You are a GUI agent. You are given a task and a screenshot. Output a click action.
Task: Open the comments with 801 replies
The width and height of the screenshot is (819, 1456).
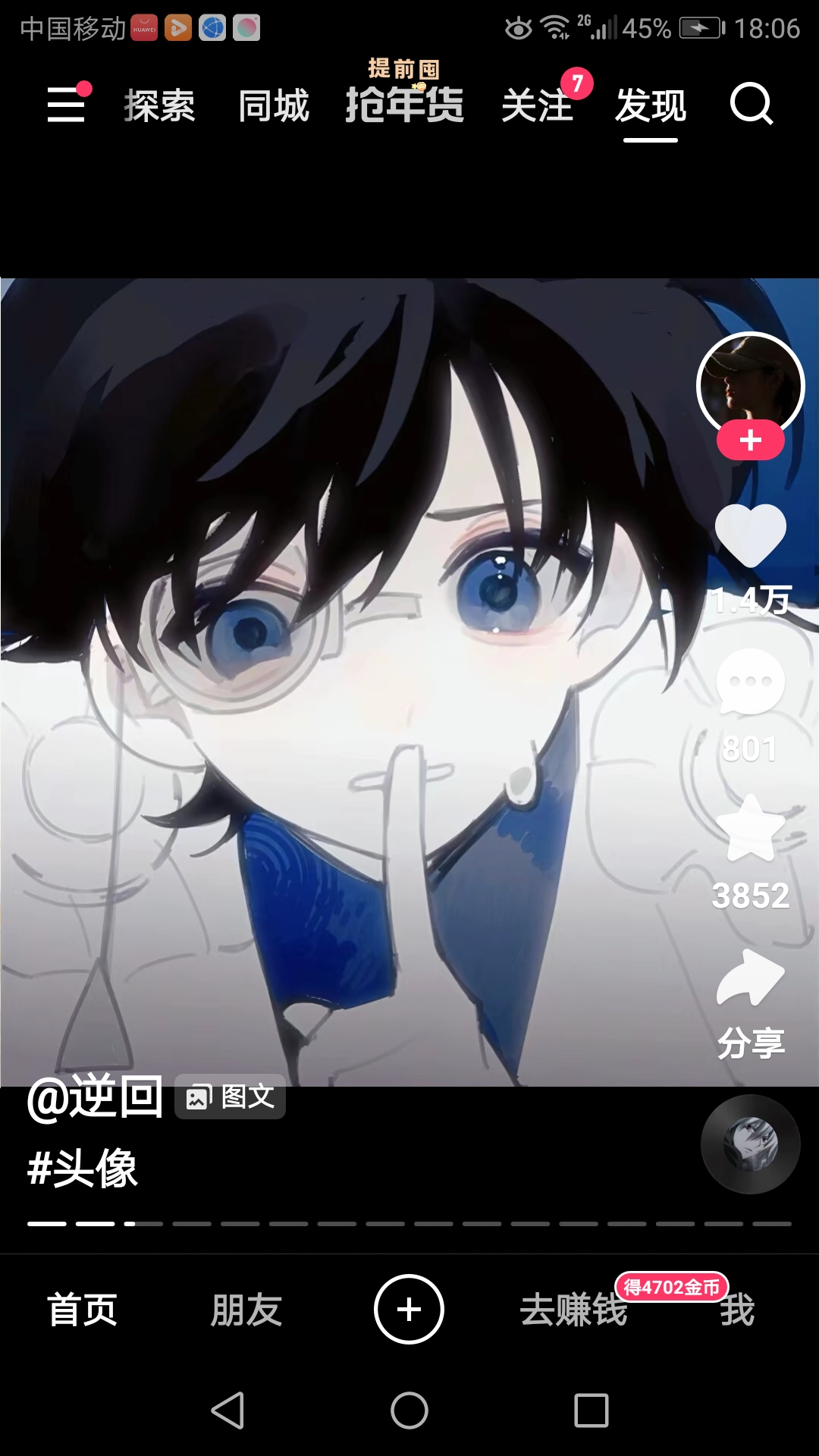pyautogui.click(x=750, y=682)
